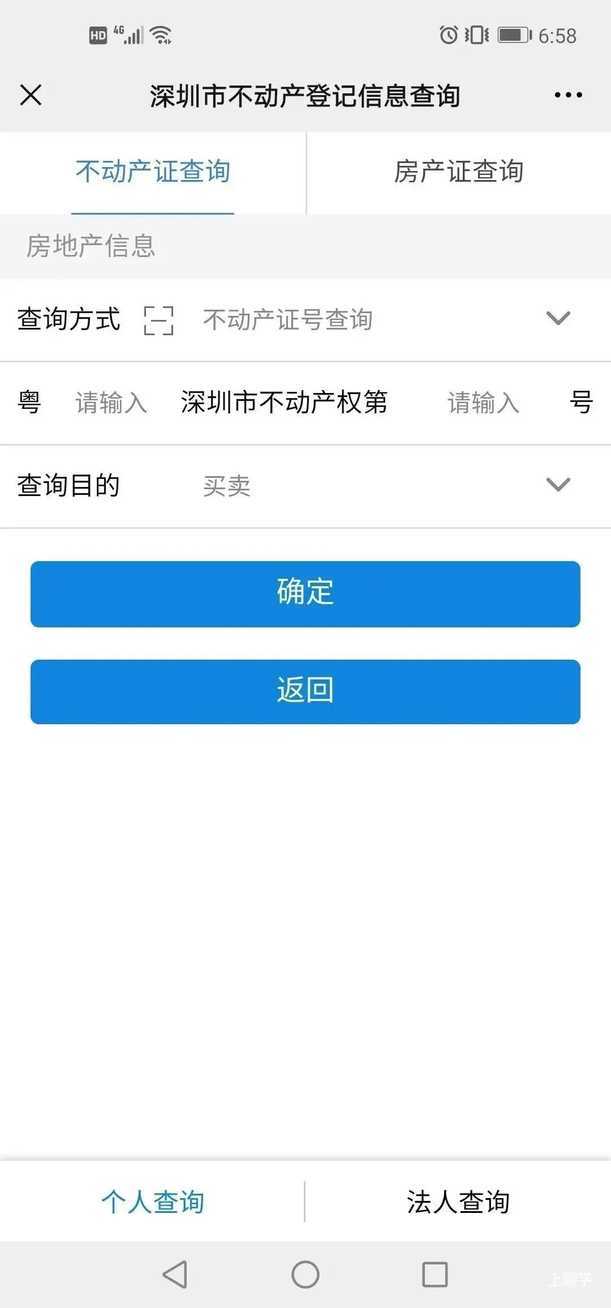Switch to the 房产证查询 tab

458,172
